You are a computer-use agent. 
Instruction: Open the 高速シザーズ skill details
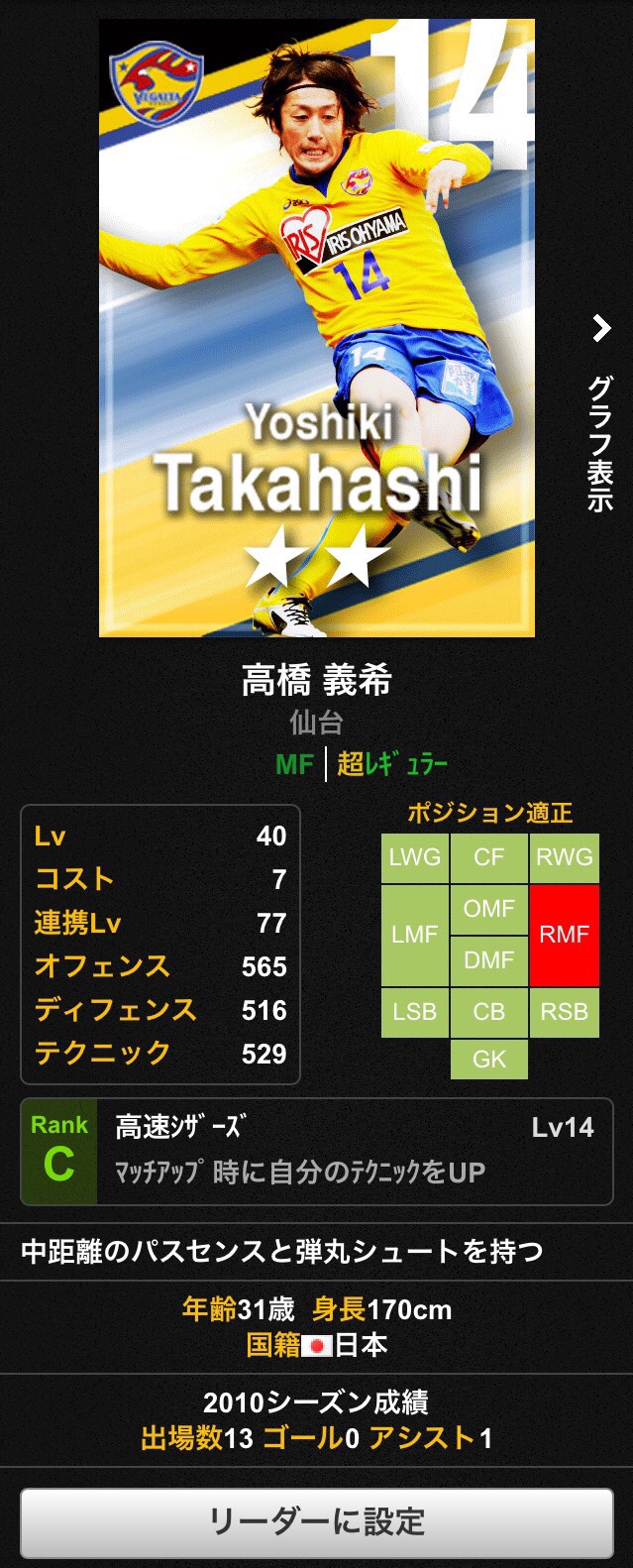click(316, 1151)
